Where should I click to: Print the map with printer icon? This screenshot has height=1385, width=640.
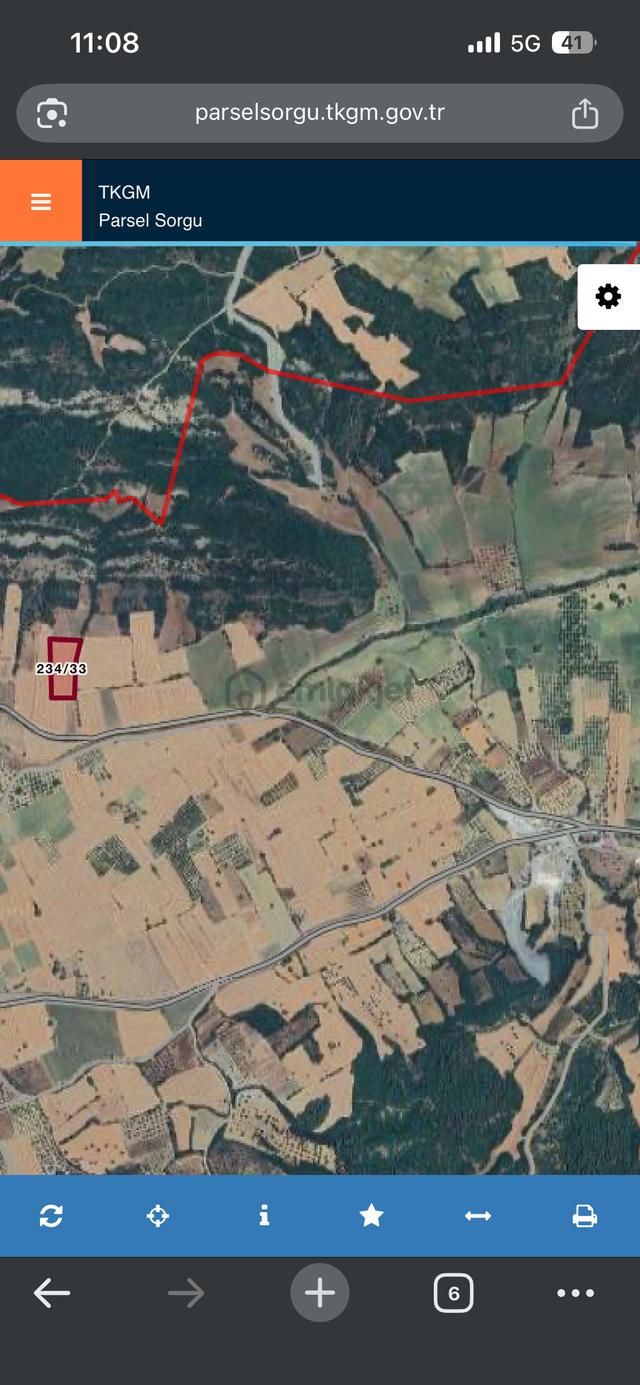point(585,1216)
